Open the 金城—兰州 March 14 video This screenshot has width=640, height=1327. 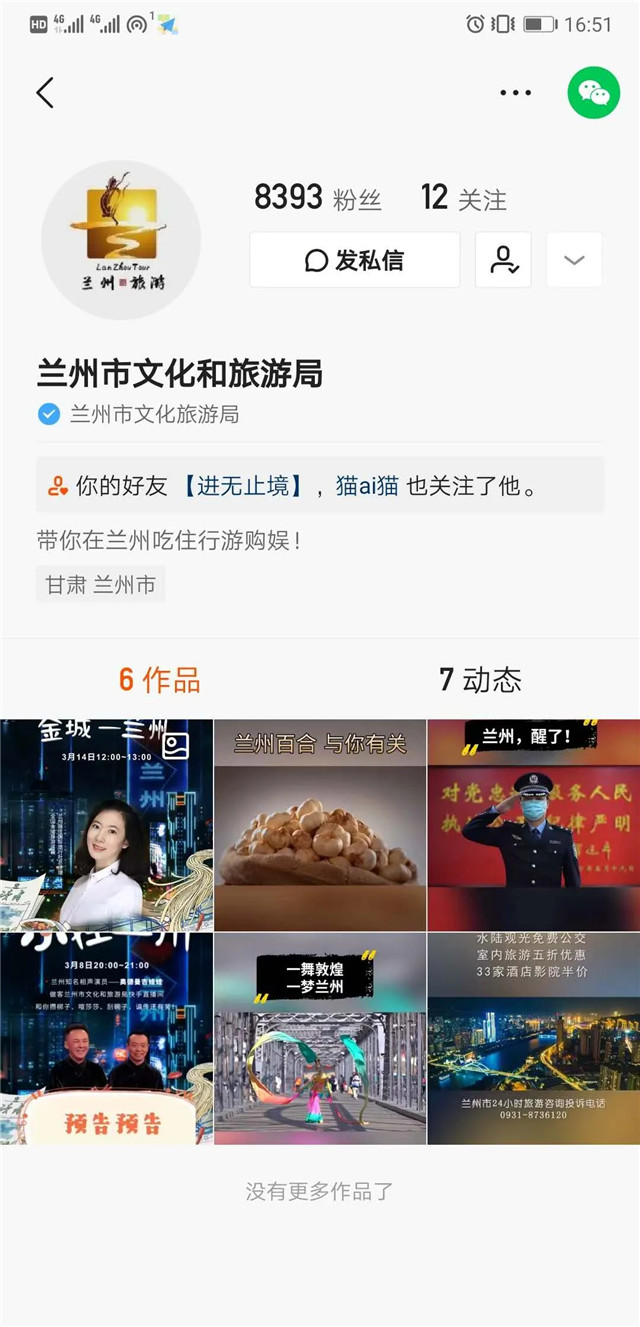pyautogui.click(x=106, y=825)
